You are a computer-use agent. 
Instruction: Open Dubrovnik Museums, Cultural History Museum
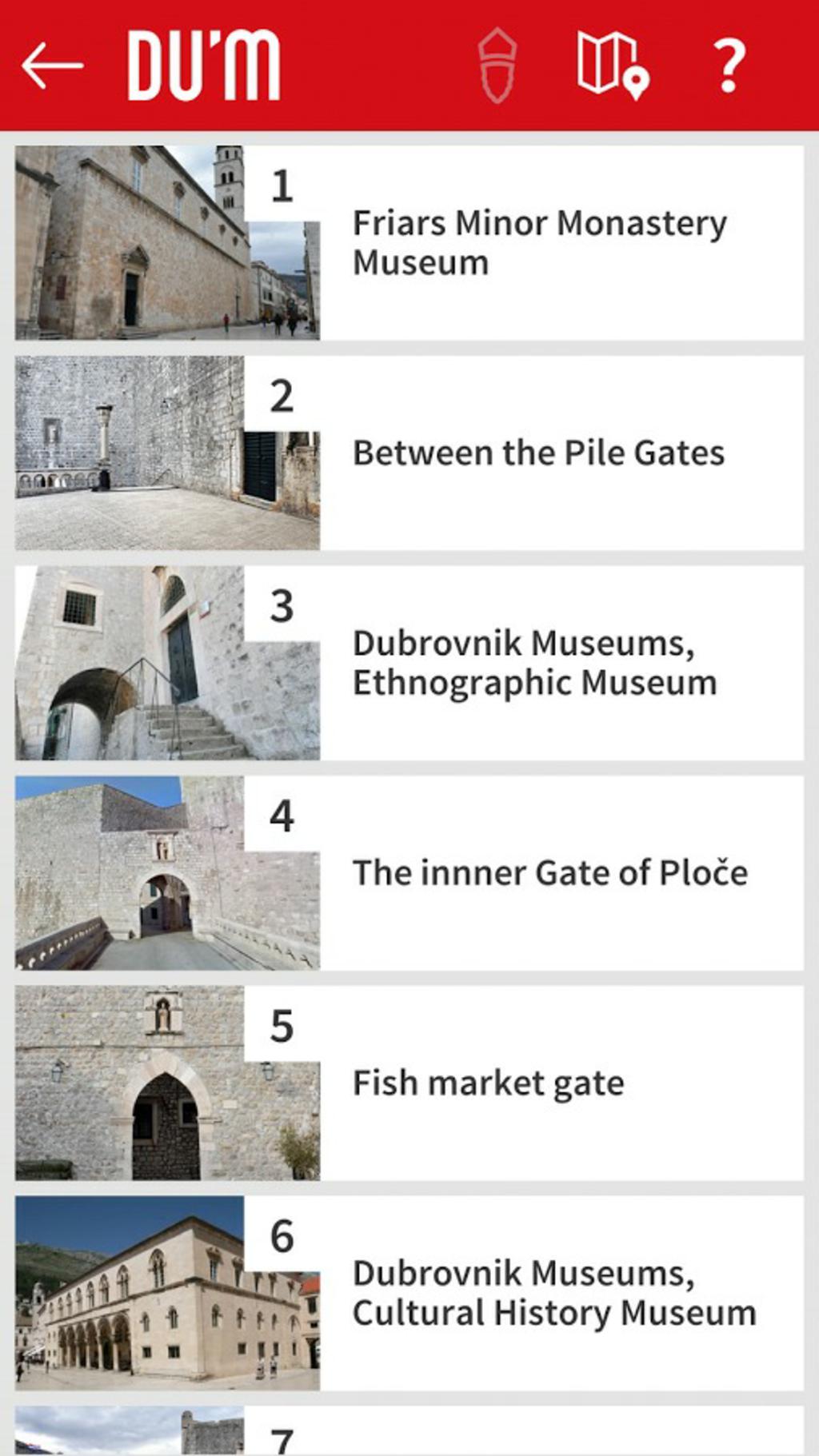409,1293
